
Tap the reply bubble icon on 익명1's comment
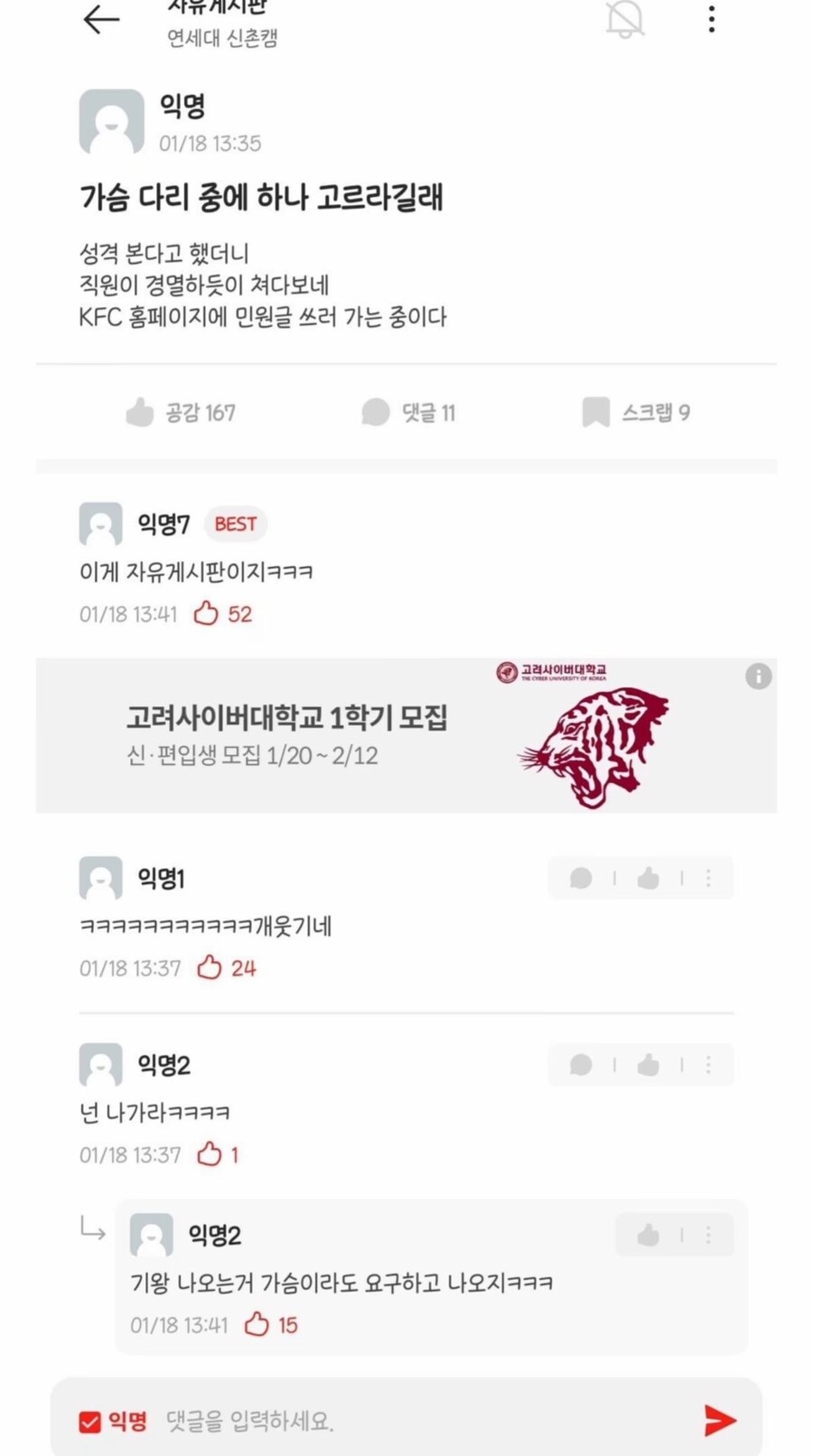pos(581,878)
